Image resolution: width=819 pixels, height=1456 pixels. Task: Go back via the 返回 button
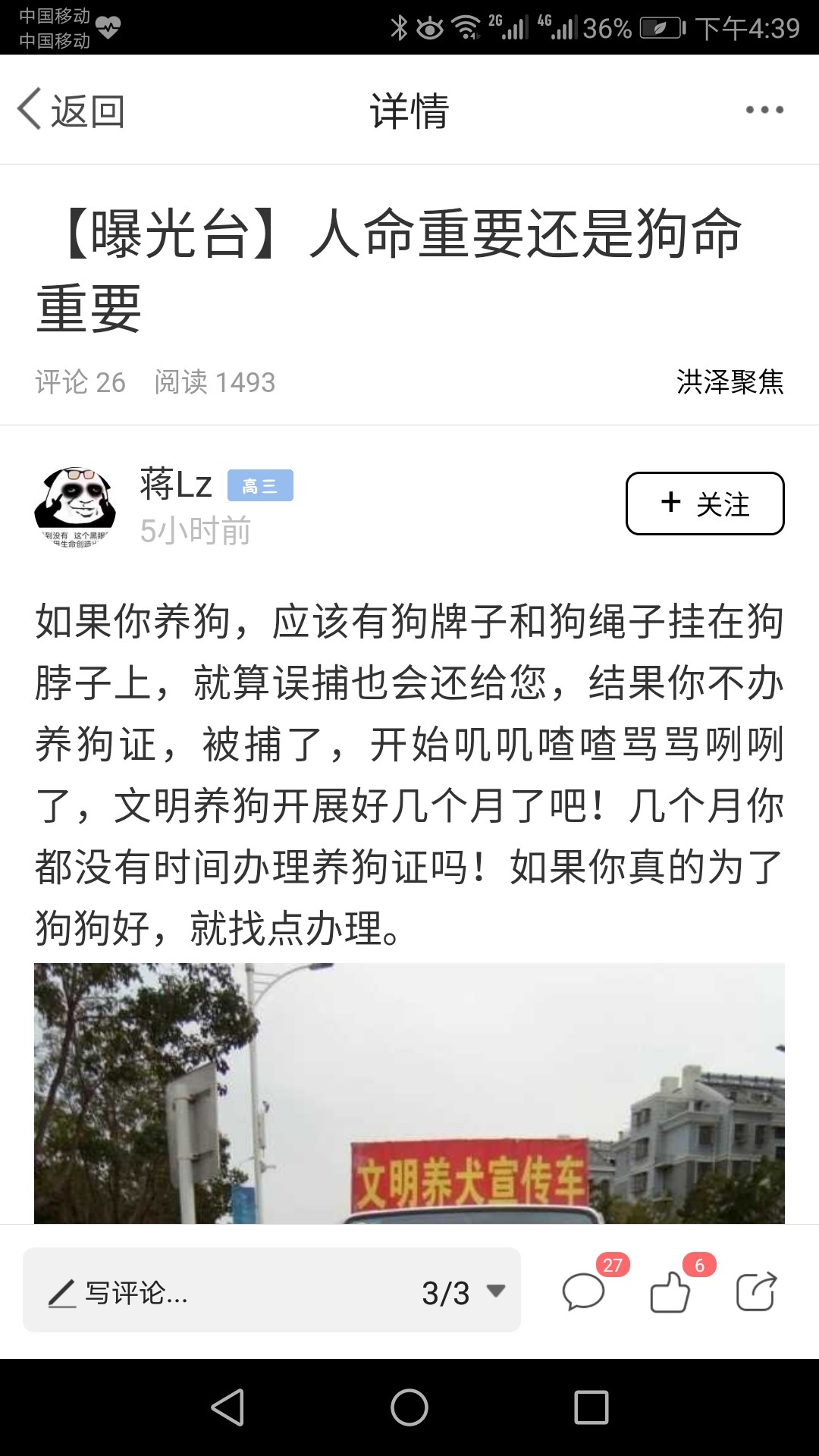coord(71,111)
